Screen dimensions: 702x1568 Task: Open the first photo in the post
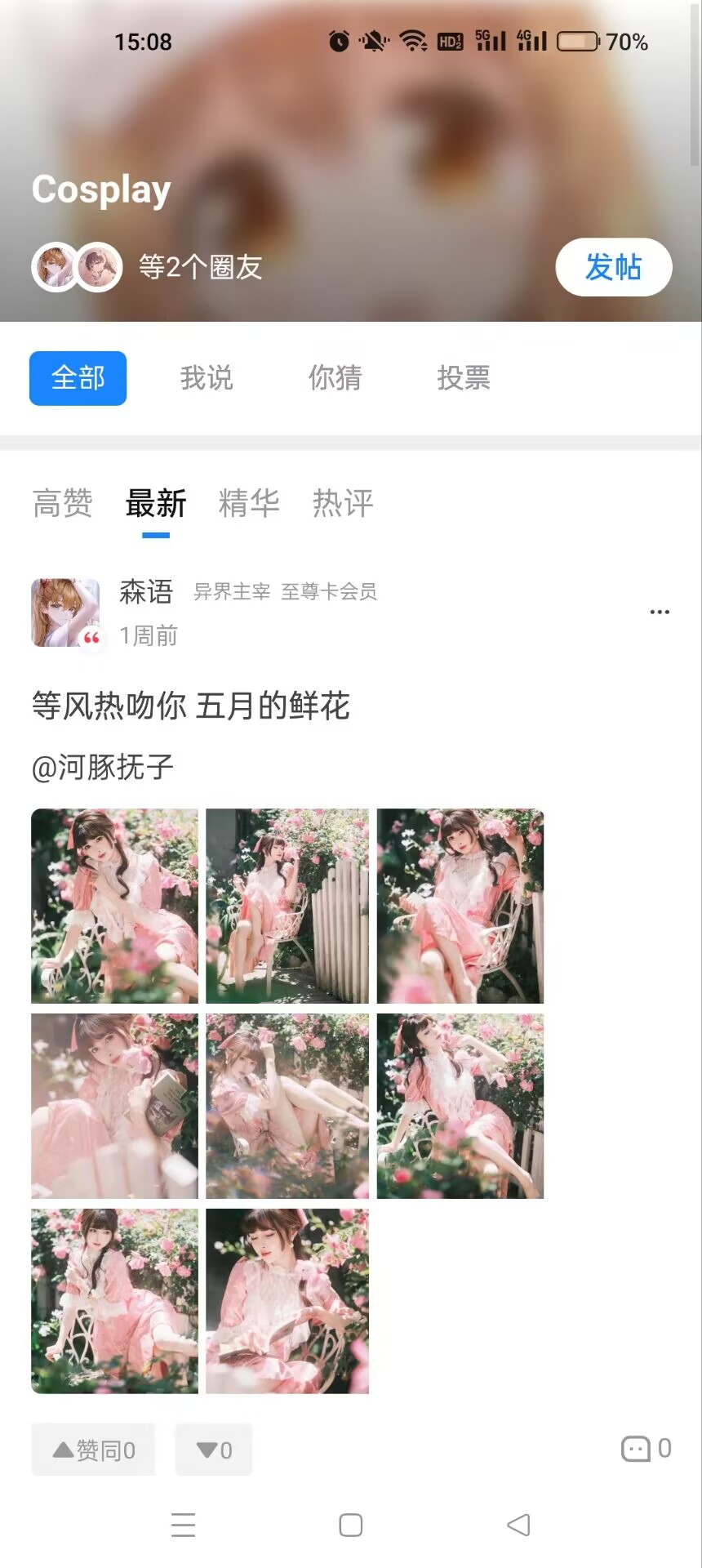114,906
